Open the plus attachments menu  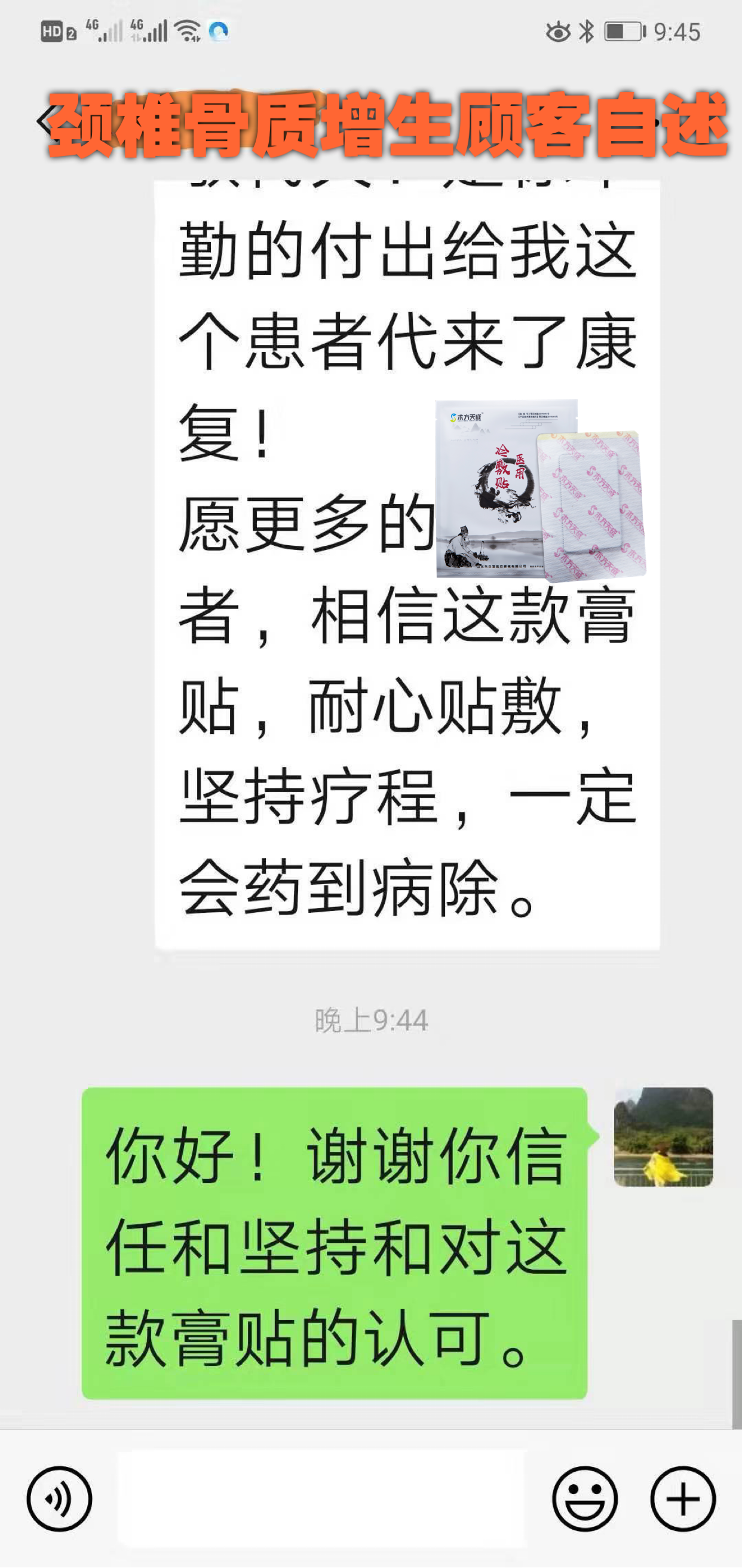click(x=682, y=1499)
